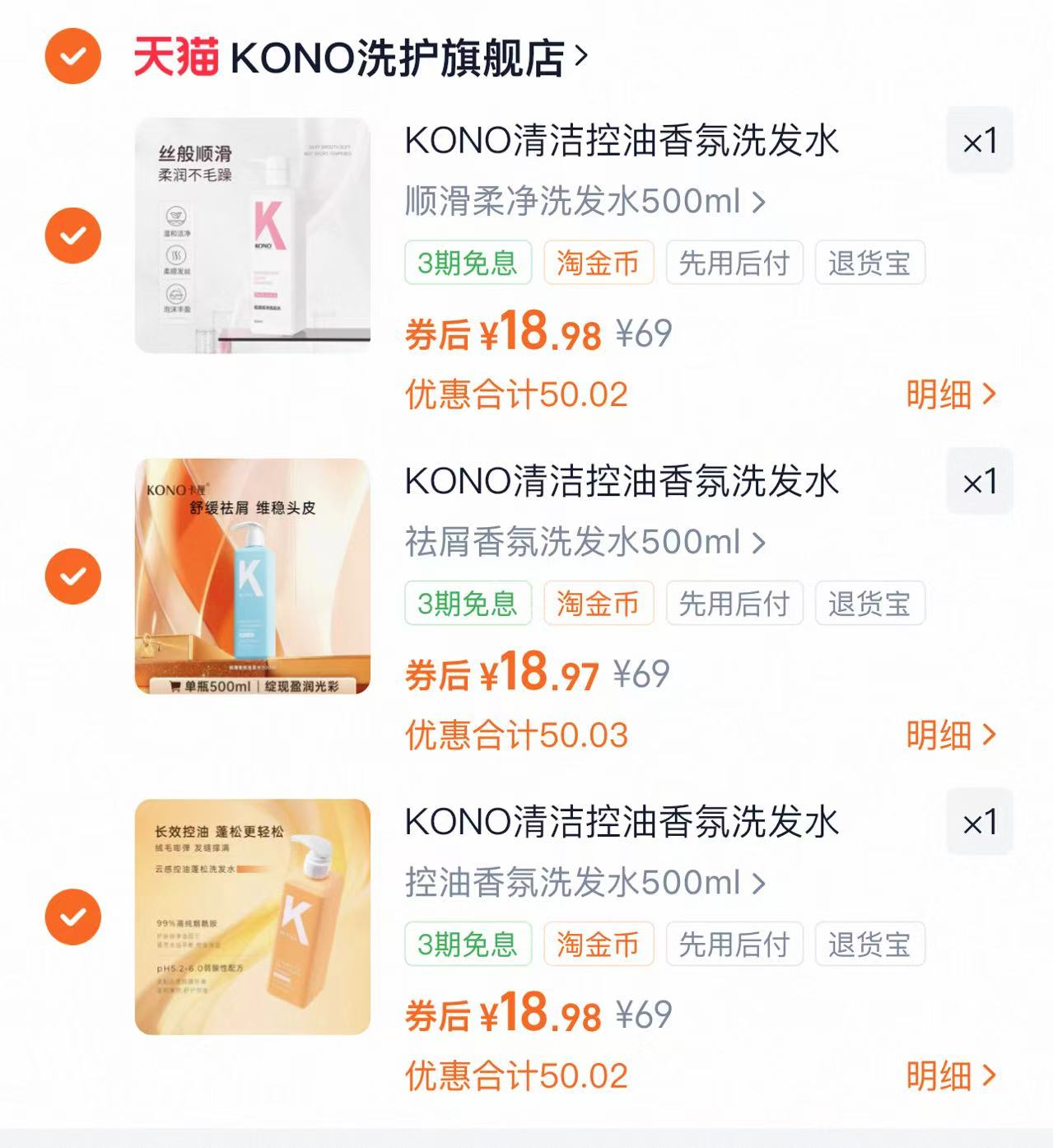
Task: Click the 退货宝 badge on second product
Action: [x=869, y=603]
